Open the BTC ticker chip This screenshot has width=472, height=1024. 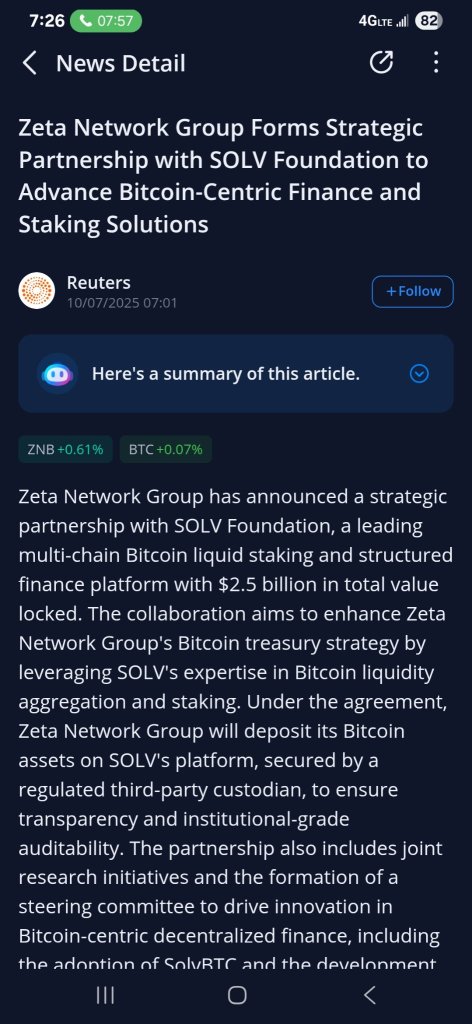pyautogui.click(x=166, y=449)
